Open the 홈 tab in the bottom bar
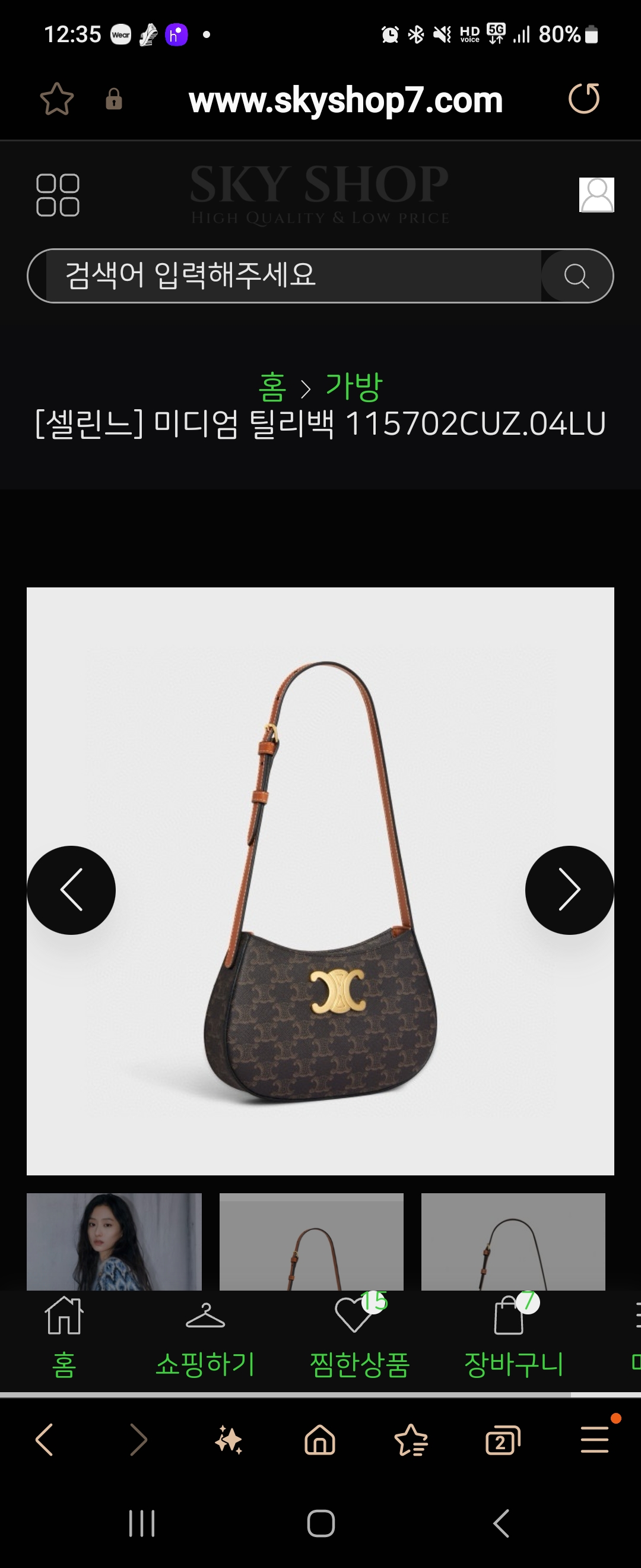The width and height of the screenshot is (641, 1568). pos(64,1333)
